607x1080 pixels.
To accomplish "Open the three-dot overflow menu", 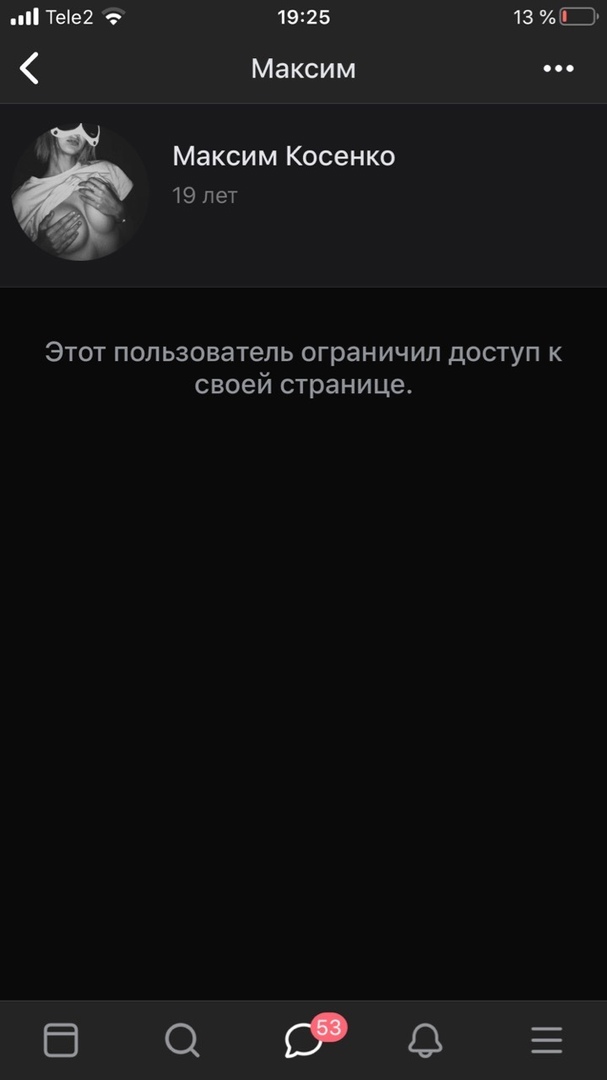I will [558, 69].
